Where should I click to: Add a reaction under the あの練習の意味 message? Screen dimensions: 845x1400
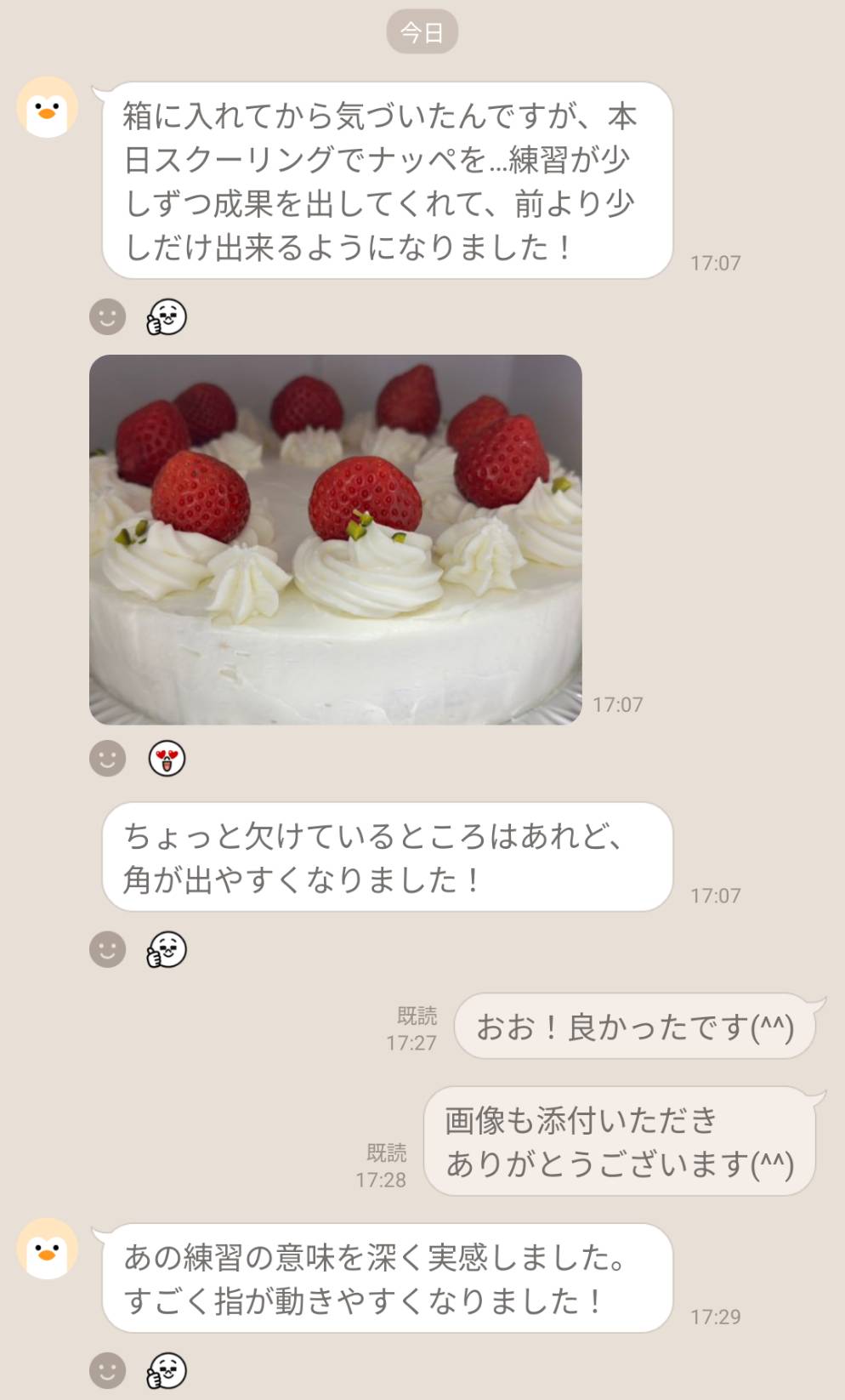[107, 1370]
